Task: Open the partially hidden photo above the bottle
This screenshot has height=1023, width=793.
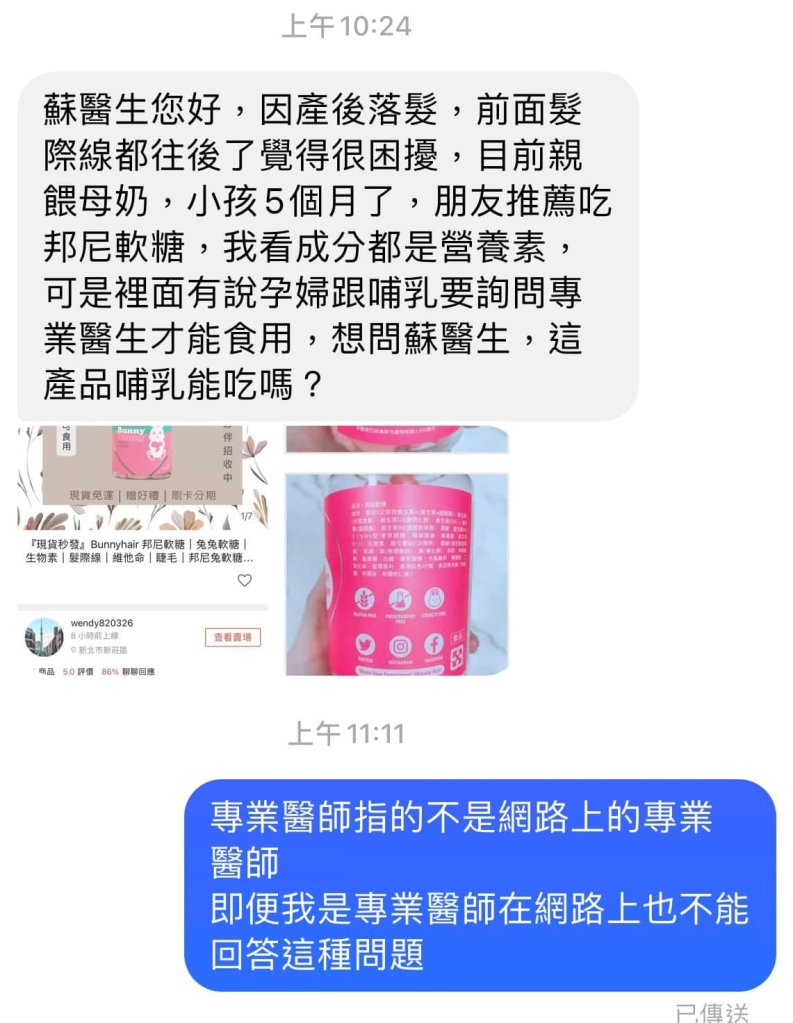Action: tap(397, 438)
